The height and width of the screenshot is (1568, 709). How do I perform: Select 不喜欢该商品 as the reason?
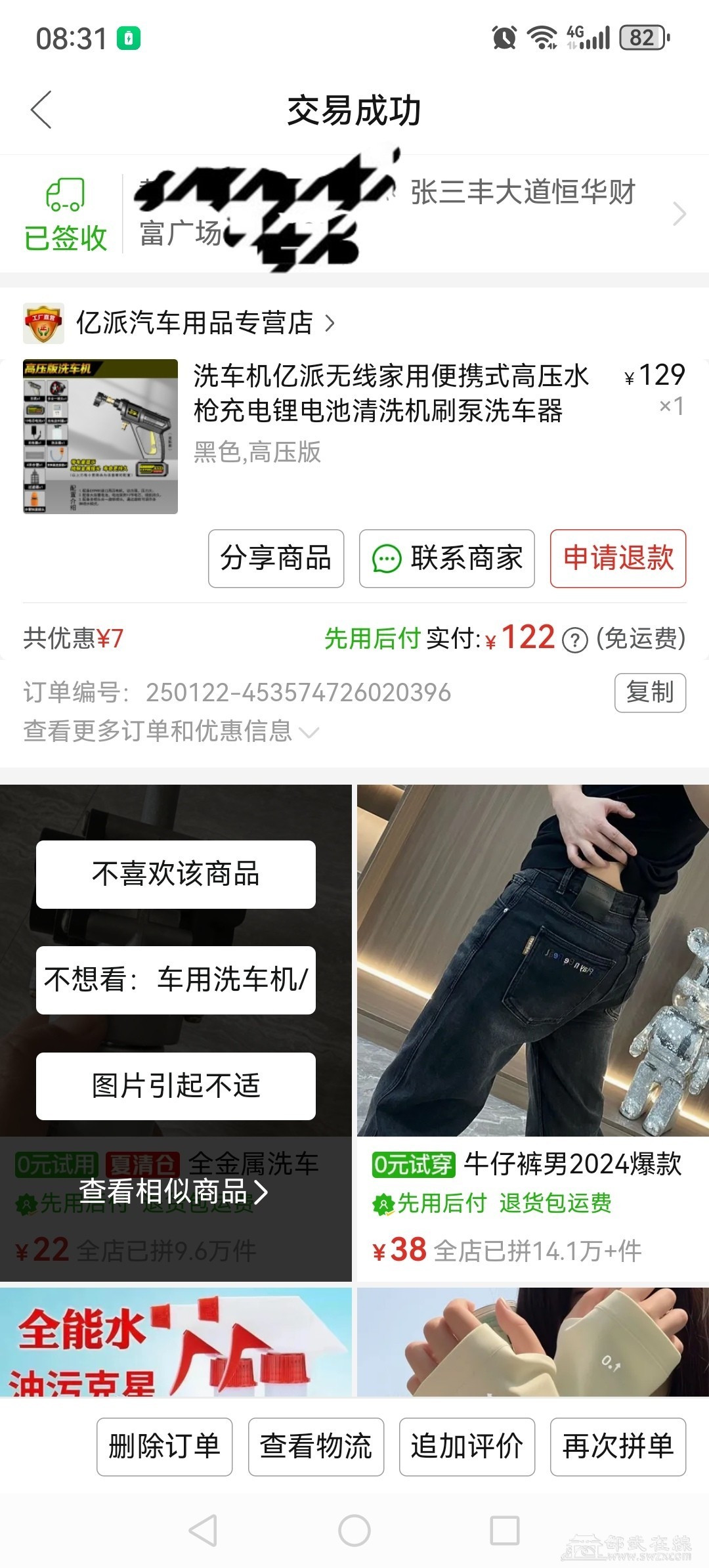(175, 875)
